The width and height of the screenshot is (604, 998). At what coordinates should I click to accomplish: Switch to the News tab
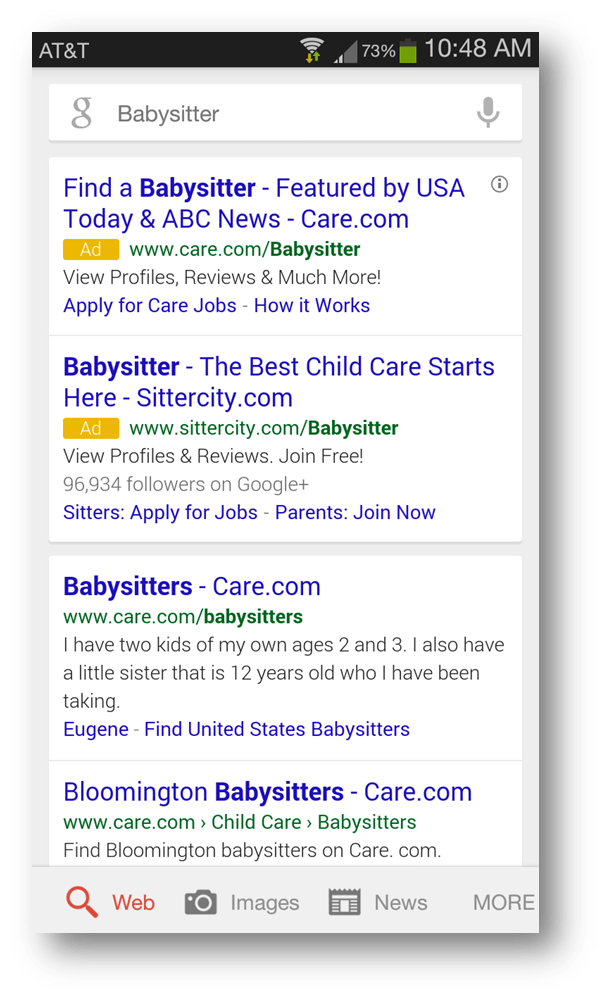click(x=378, y=903)
